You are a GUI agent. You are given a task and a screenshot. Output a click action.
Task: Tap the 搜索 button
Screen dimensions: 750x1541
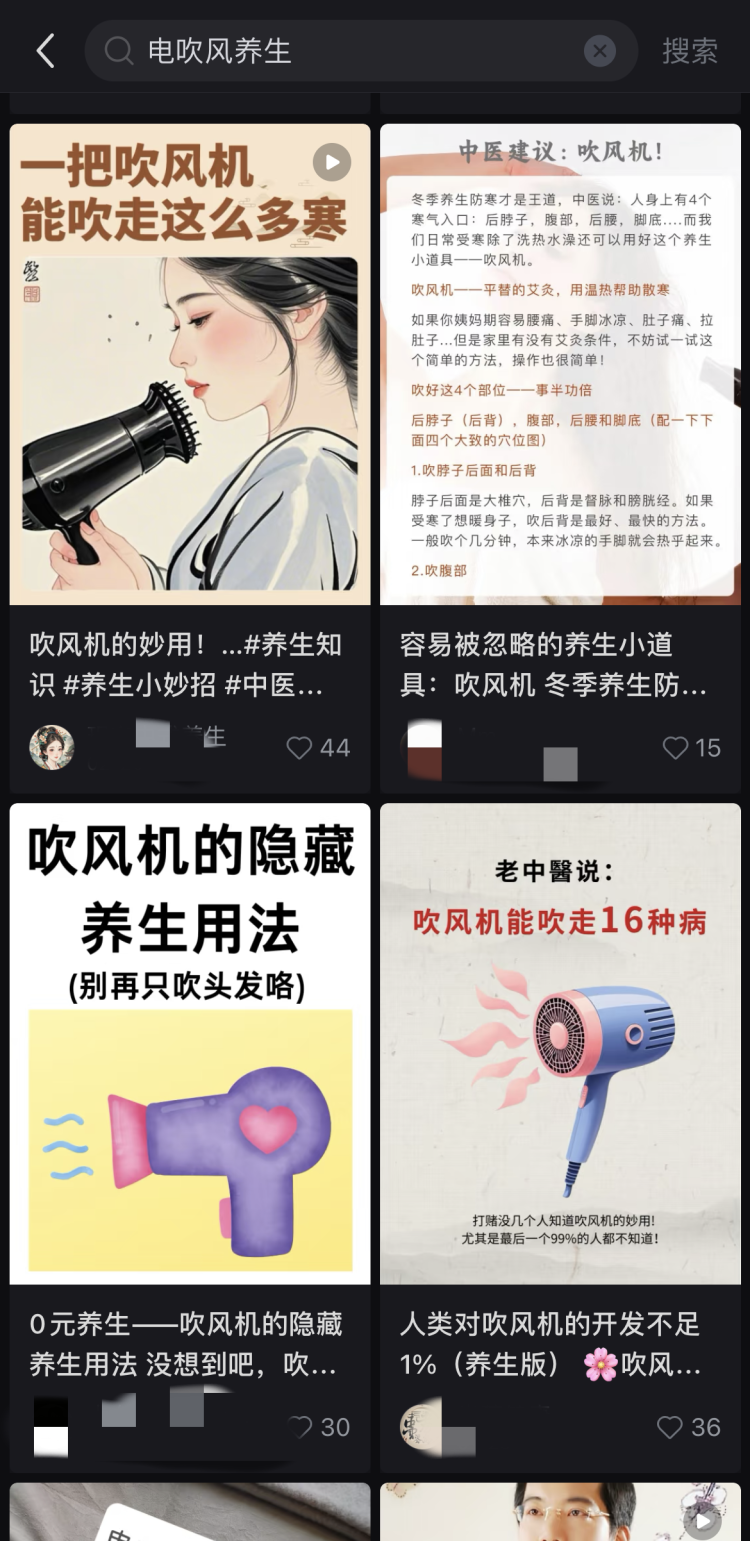[690, 51]
